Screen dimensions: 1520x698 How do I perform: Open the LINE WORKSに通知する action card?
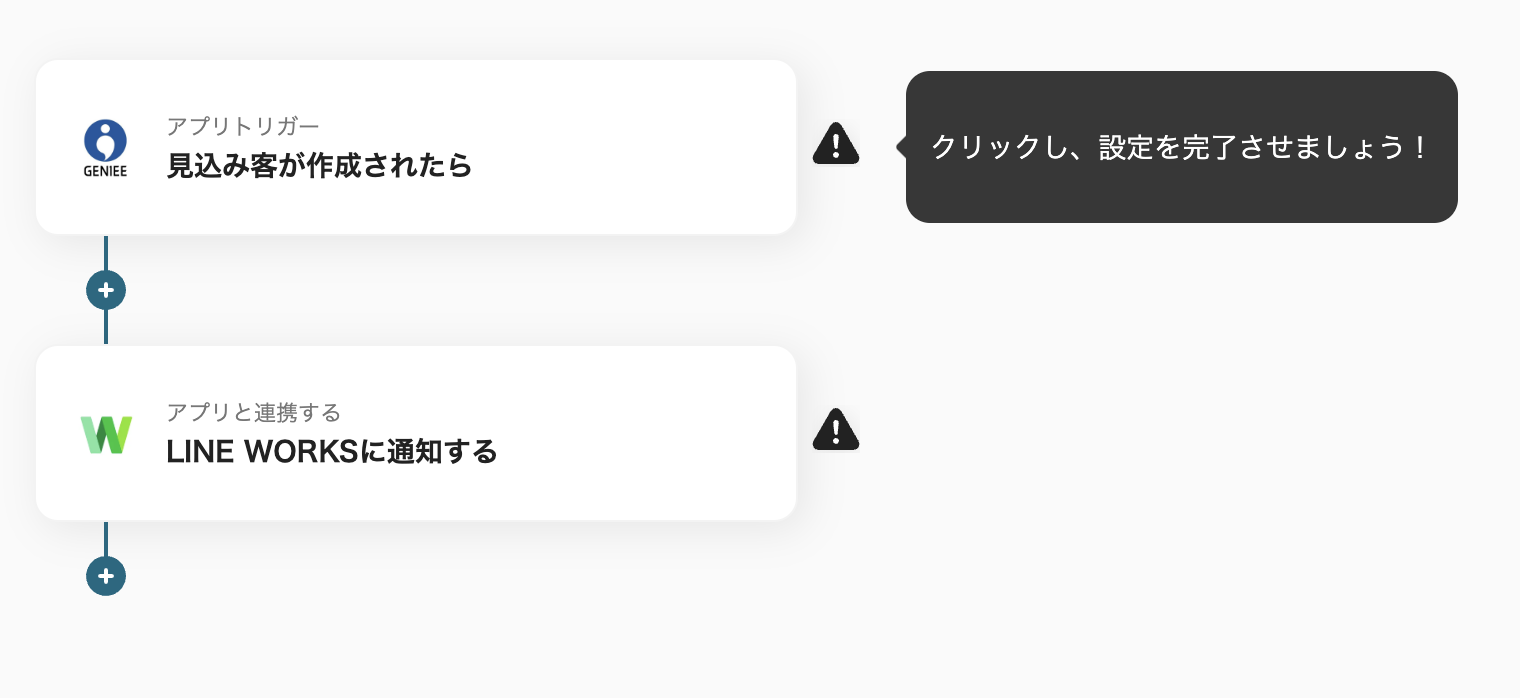coord(415,433)
